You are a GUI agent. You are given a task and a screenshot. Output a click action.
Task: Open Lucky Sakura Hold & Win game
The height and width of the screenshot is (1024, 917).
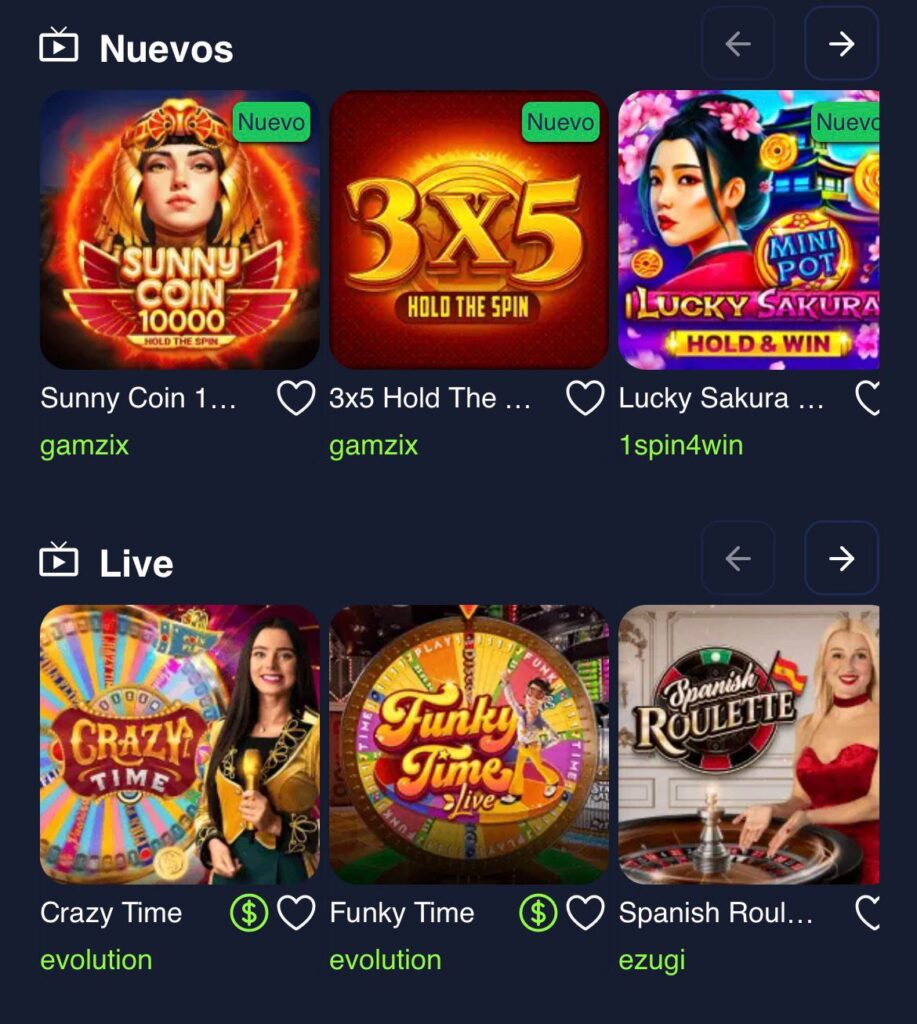click(x=748, y=230)
